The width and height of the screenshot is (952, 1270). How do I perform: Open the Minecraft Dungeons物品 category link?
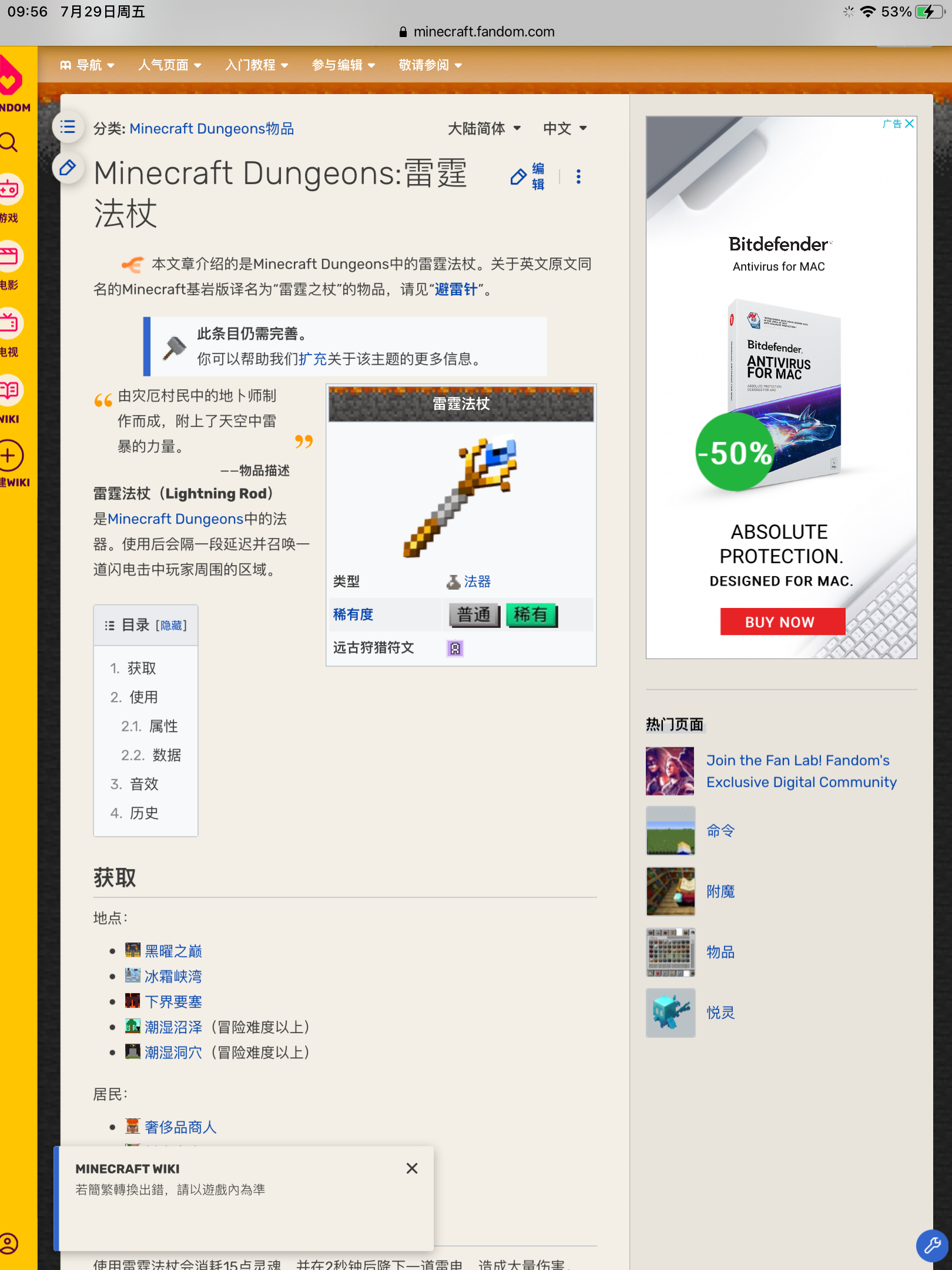(212, 129)
